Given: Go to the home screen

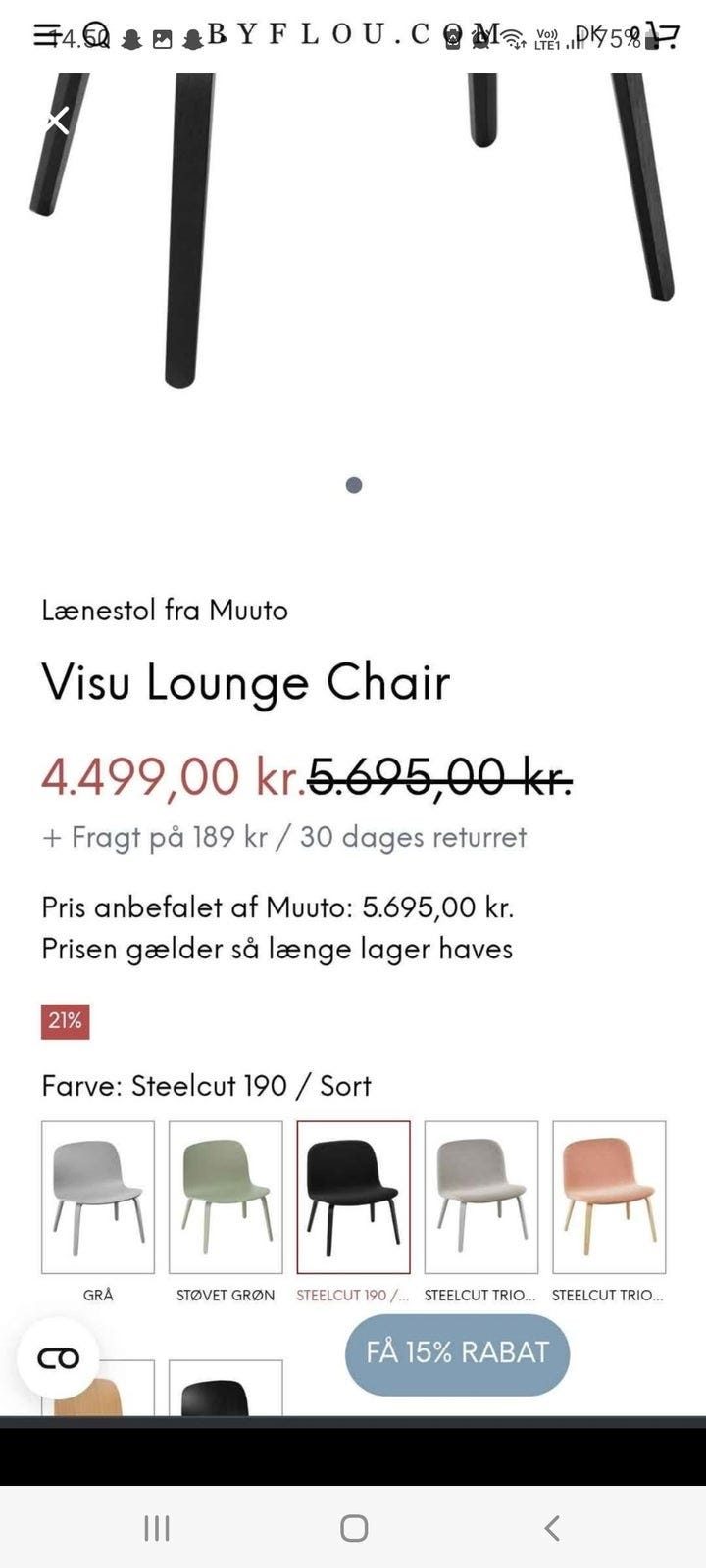Looking at the screenshot, I should (x=354, y=1527).
